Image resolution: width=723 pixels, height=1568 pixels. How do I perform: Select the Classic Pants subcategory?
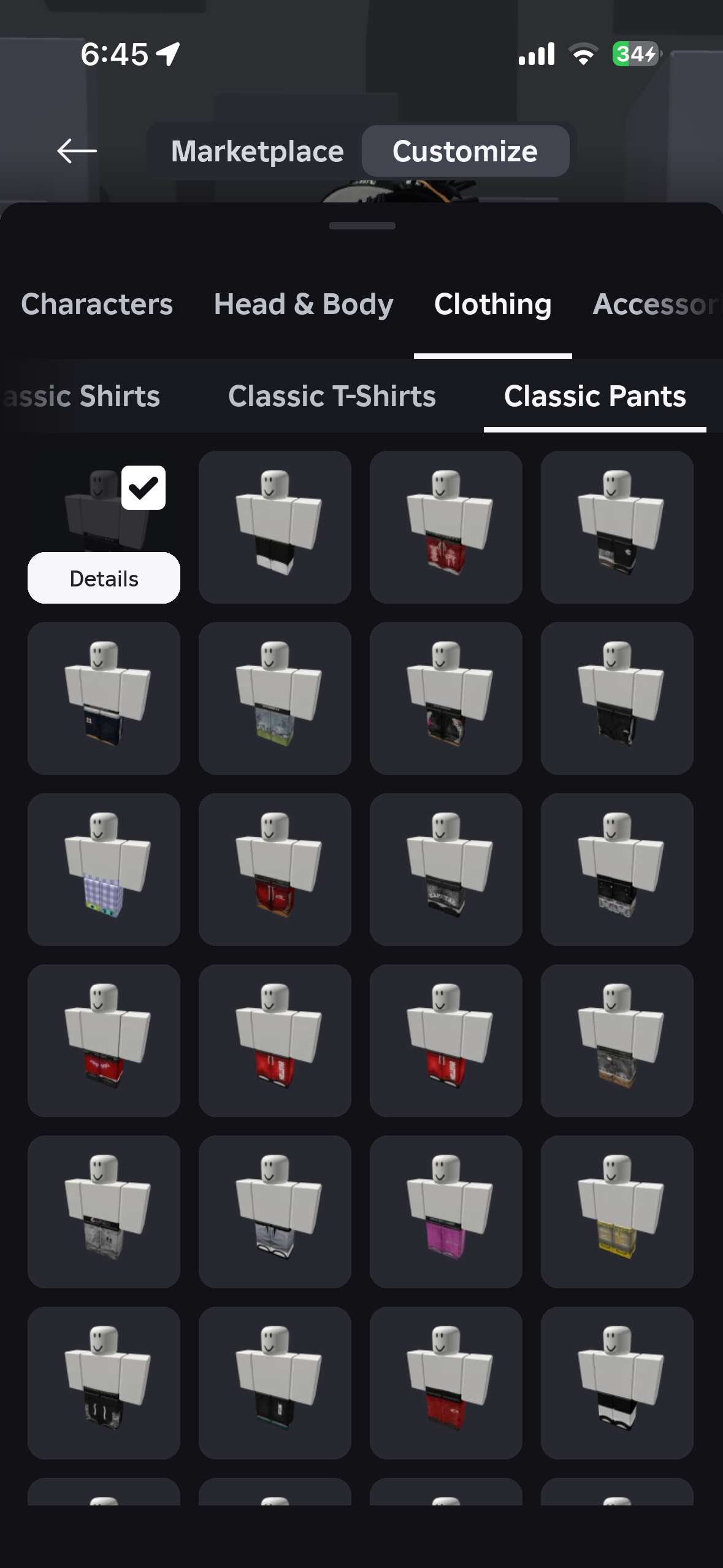[x=594, y=396]
